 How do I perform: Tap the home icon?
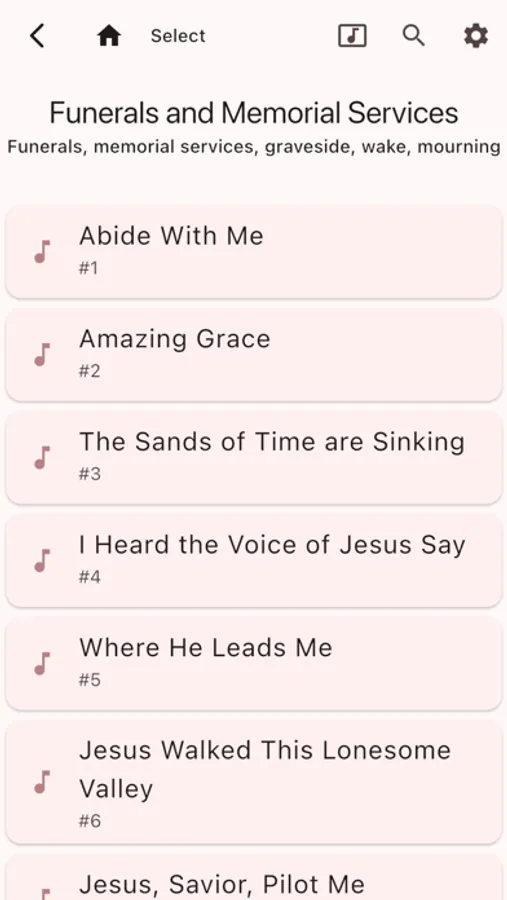coord(109,36)
